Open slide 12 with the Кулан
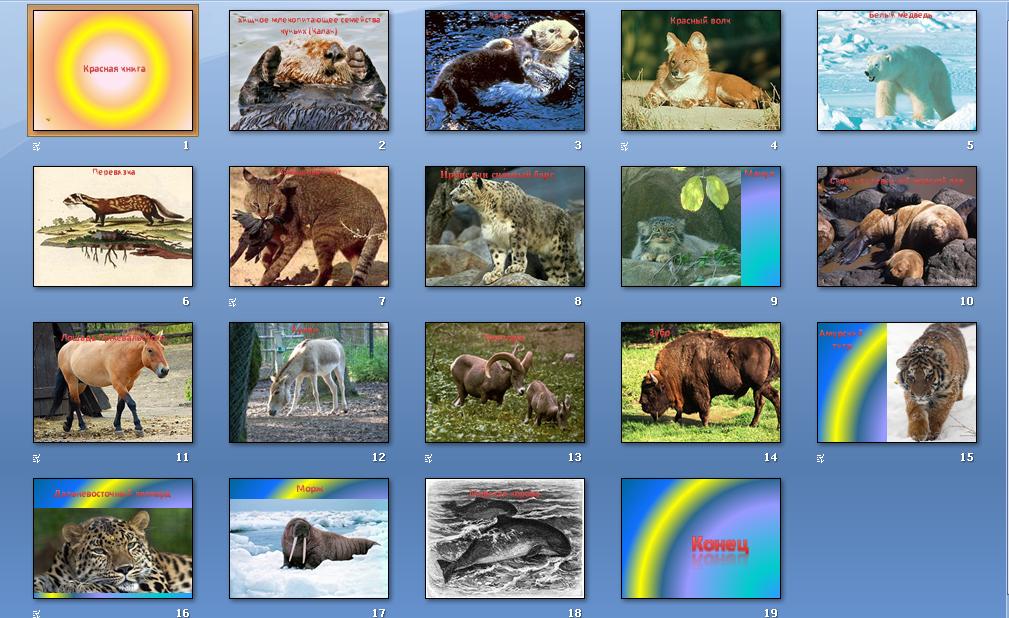Image resolution: width=1009 pixels, height=618 pixels. [309, 383]
